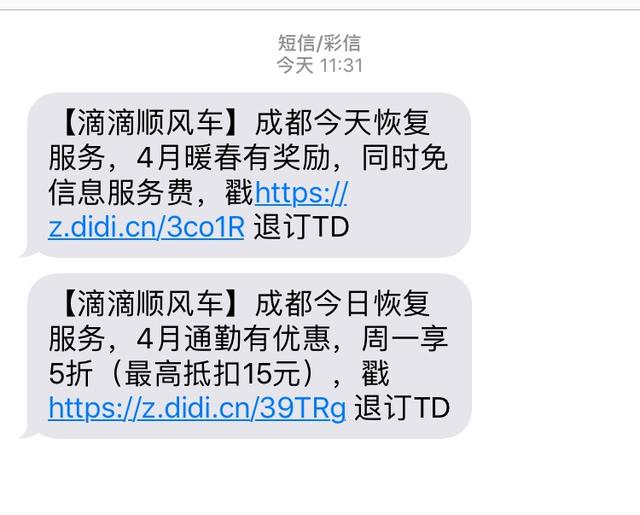Viewport: 640px width, 515px height.
Task: Open the z.didi.cn/39TRg link
Action: point(197,408)
